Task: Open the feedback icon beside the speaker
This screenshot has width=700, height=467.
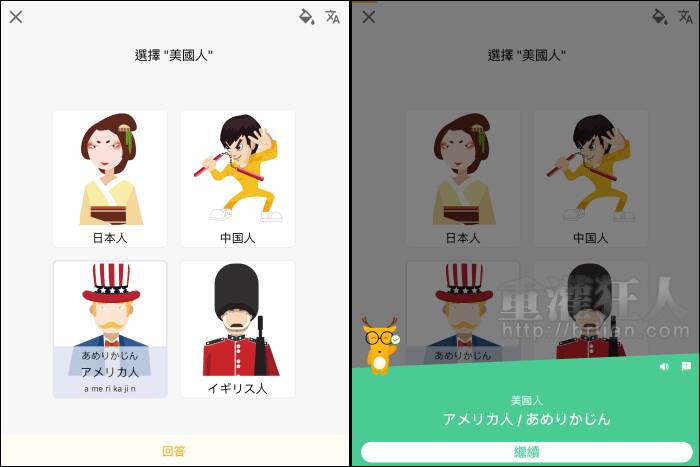Action: point(686,367)
